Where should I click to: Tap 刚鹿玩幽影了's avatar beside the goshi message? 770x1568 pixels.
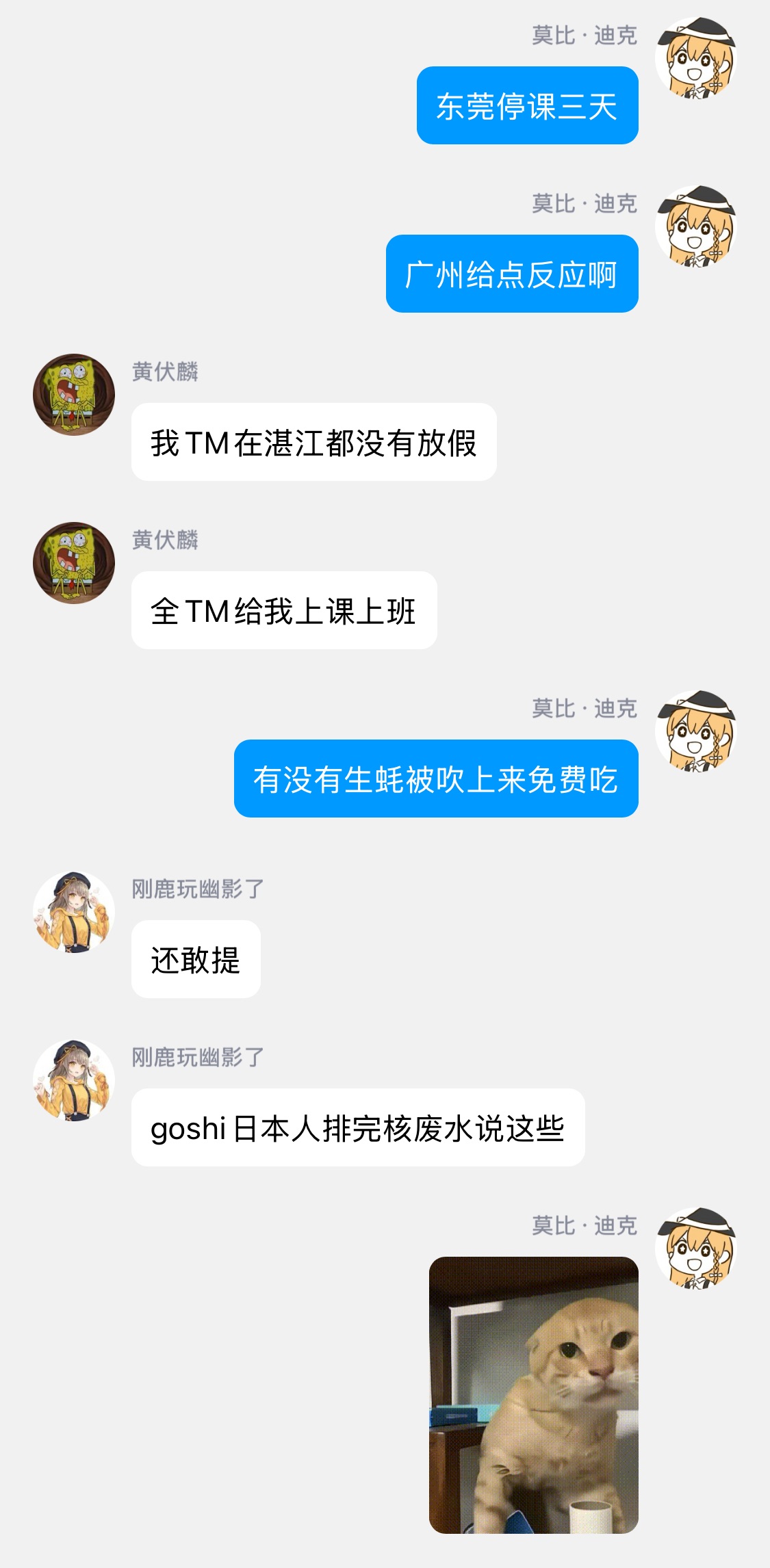(74, 1080)
